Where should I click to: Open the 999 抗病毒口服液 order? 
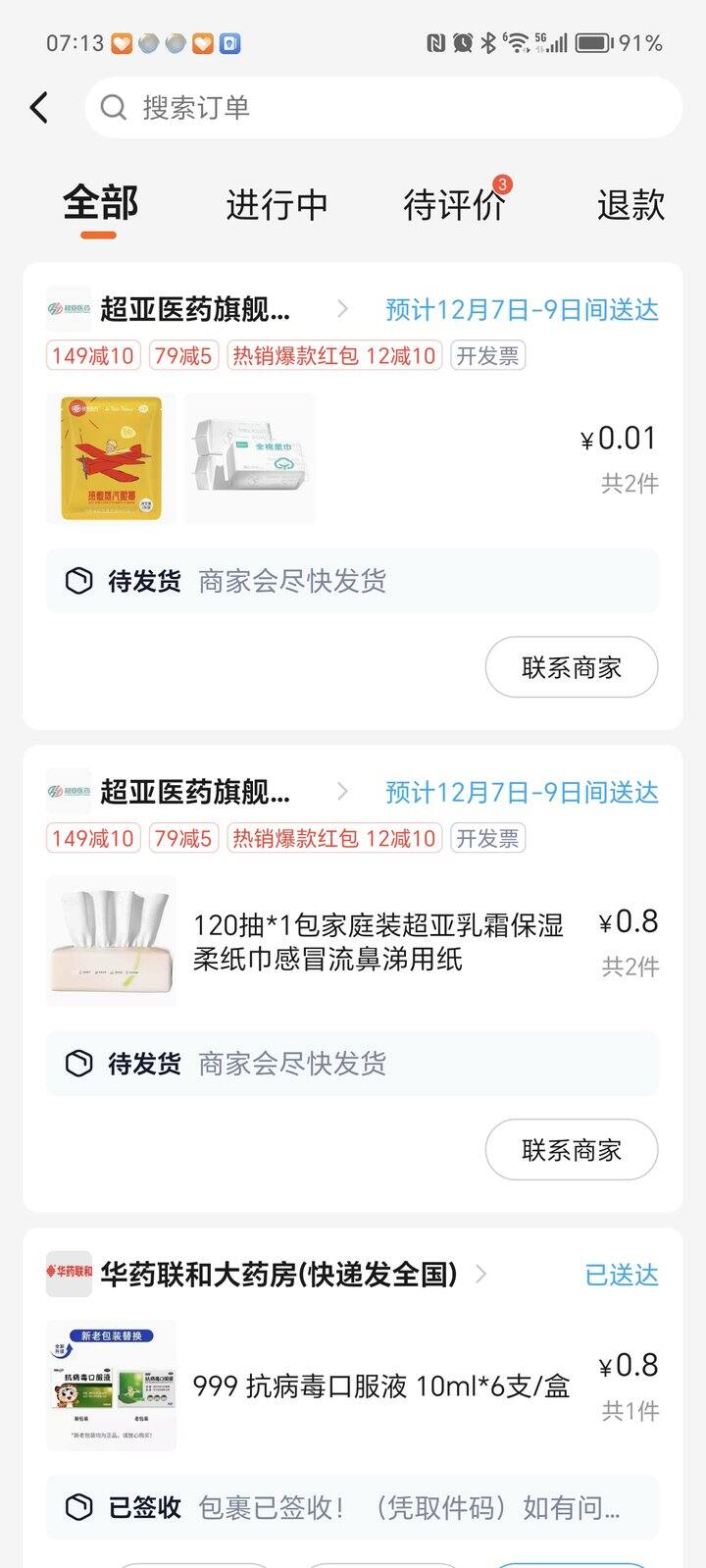[x=380, y=1385]
